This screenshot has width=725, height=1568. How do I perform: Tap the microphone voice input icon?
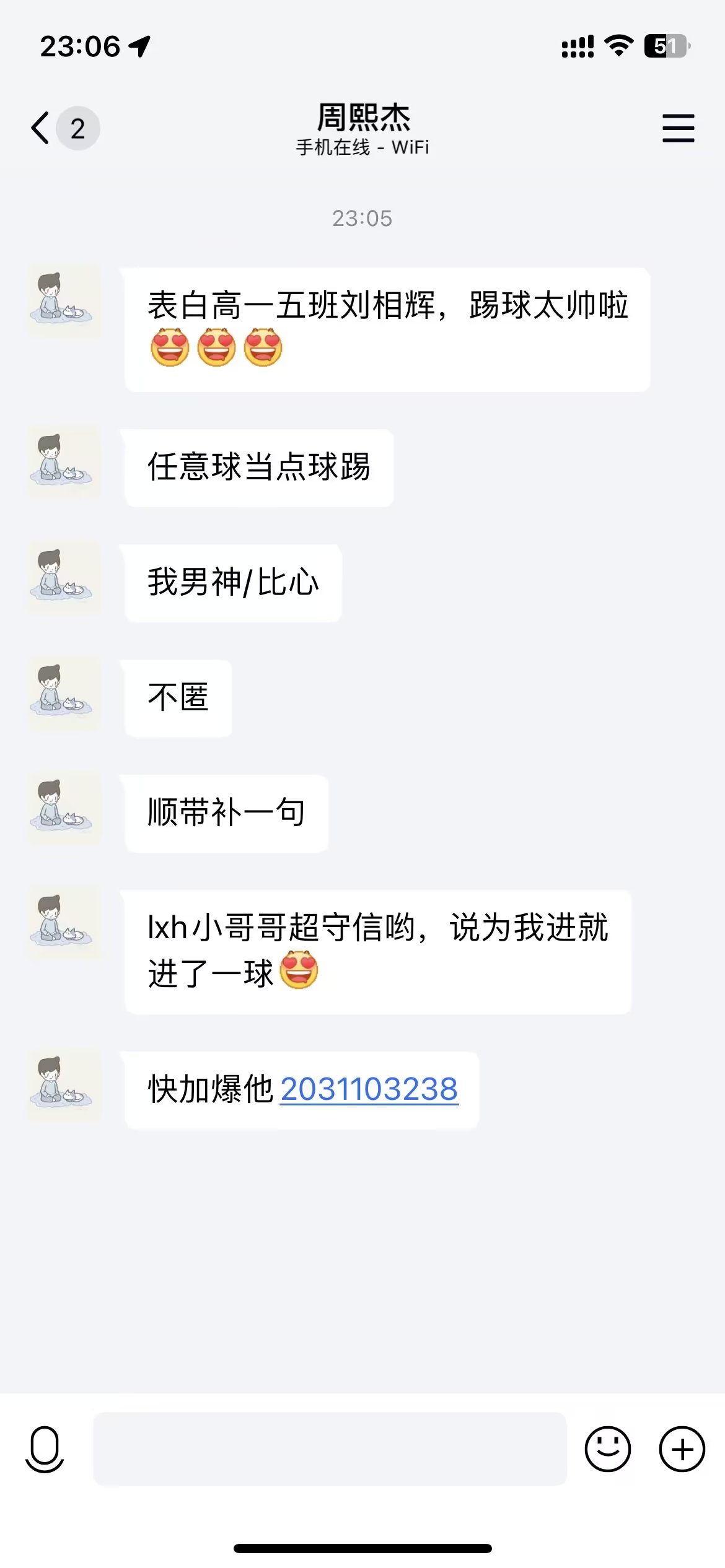click(45, 1448)
